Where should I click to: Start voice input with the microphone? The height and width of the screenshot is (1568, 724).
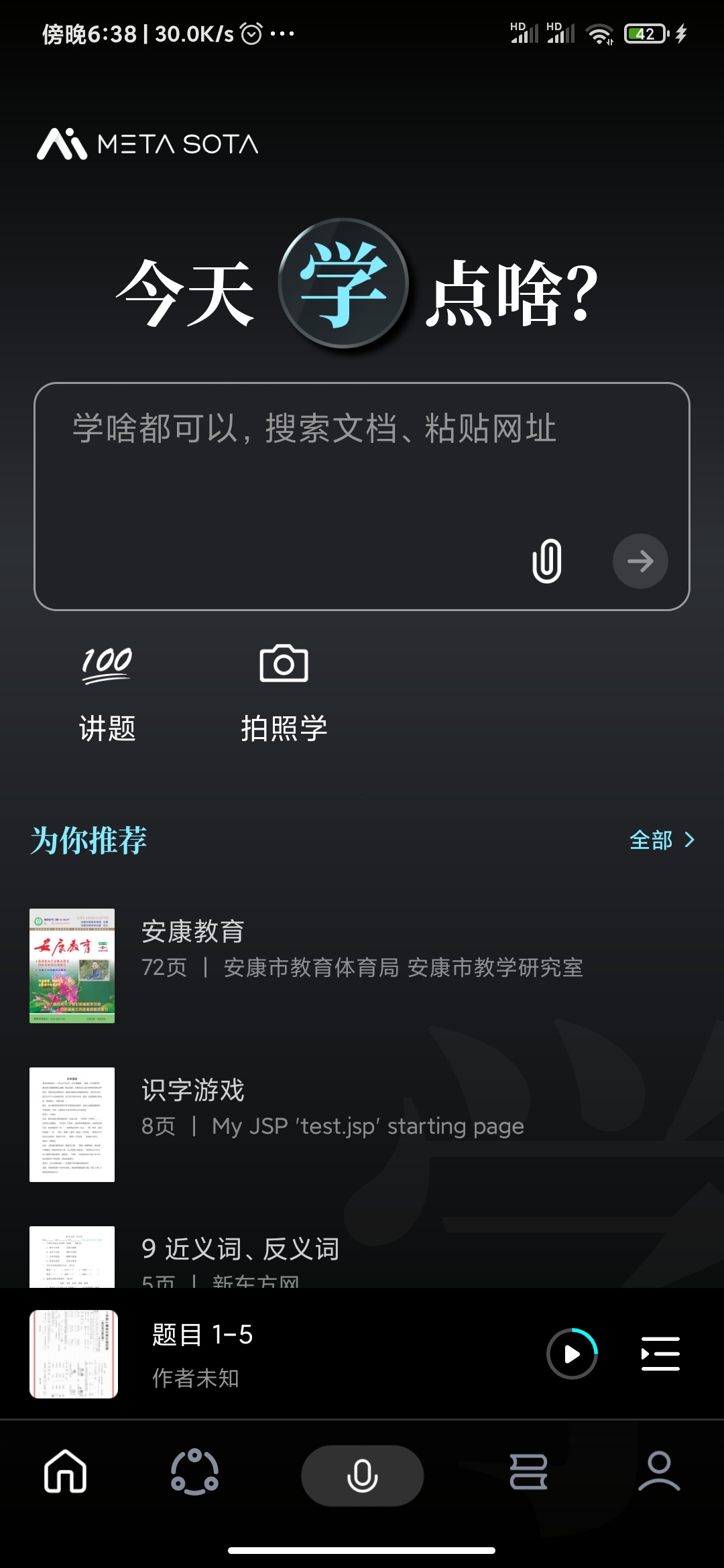[362, 1476]
